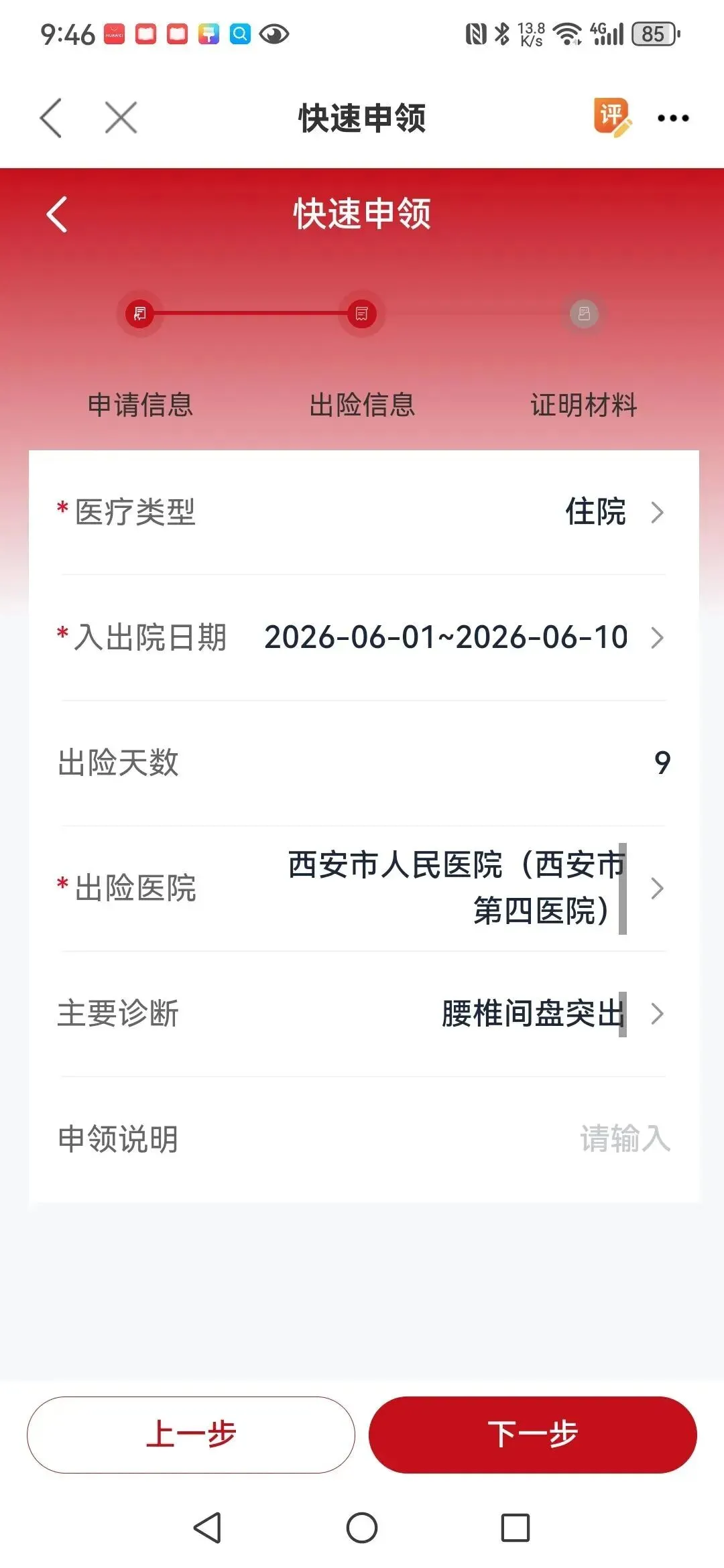
Task: Close the page with the X icon
Action: (121, 118)
